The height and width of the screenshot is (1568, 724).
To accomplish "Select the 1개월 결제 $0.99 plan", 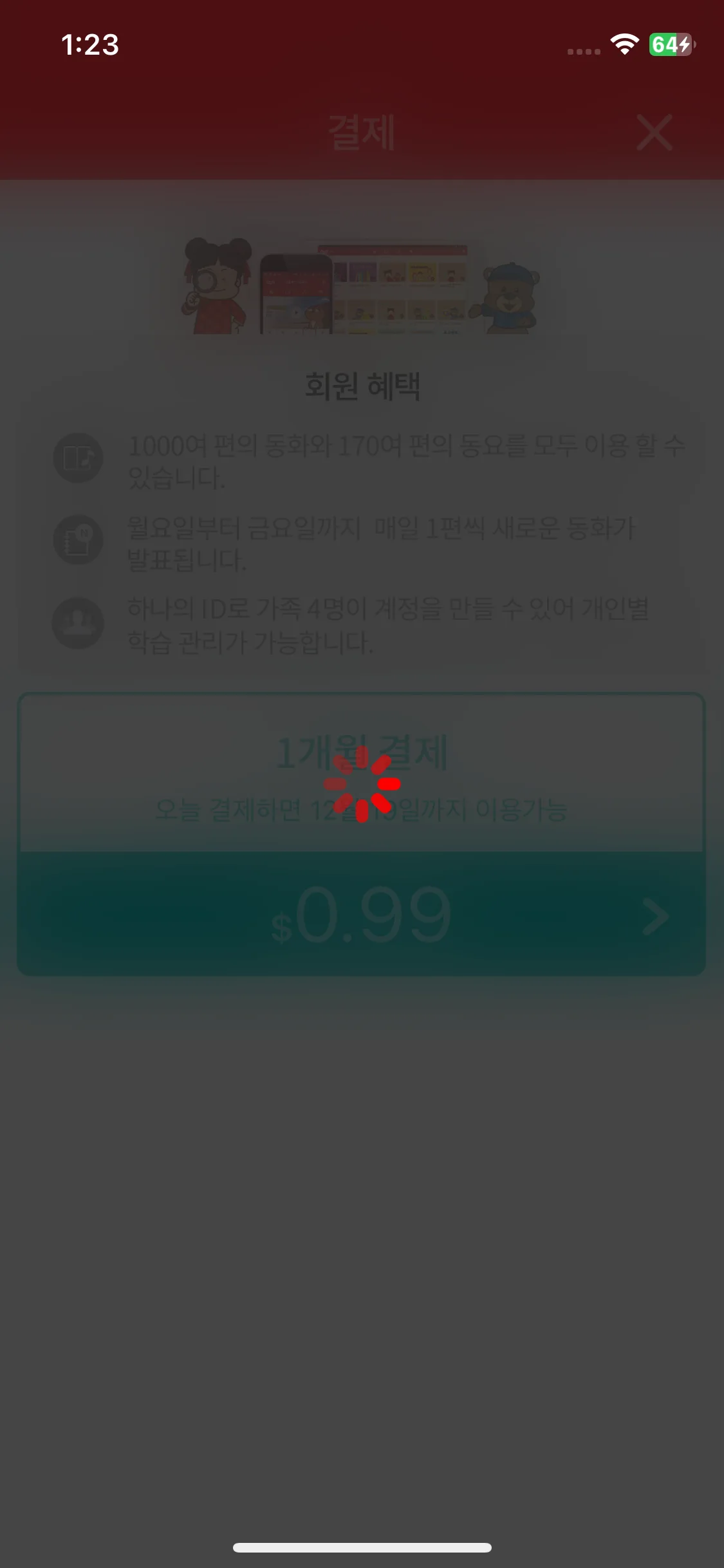I will coord(361,834).
